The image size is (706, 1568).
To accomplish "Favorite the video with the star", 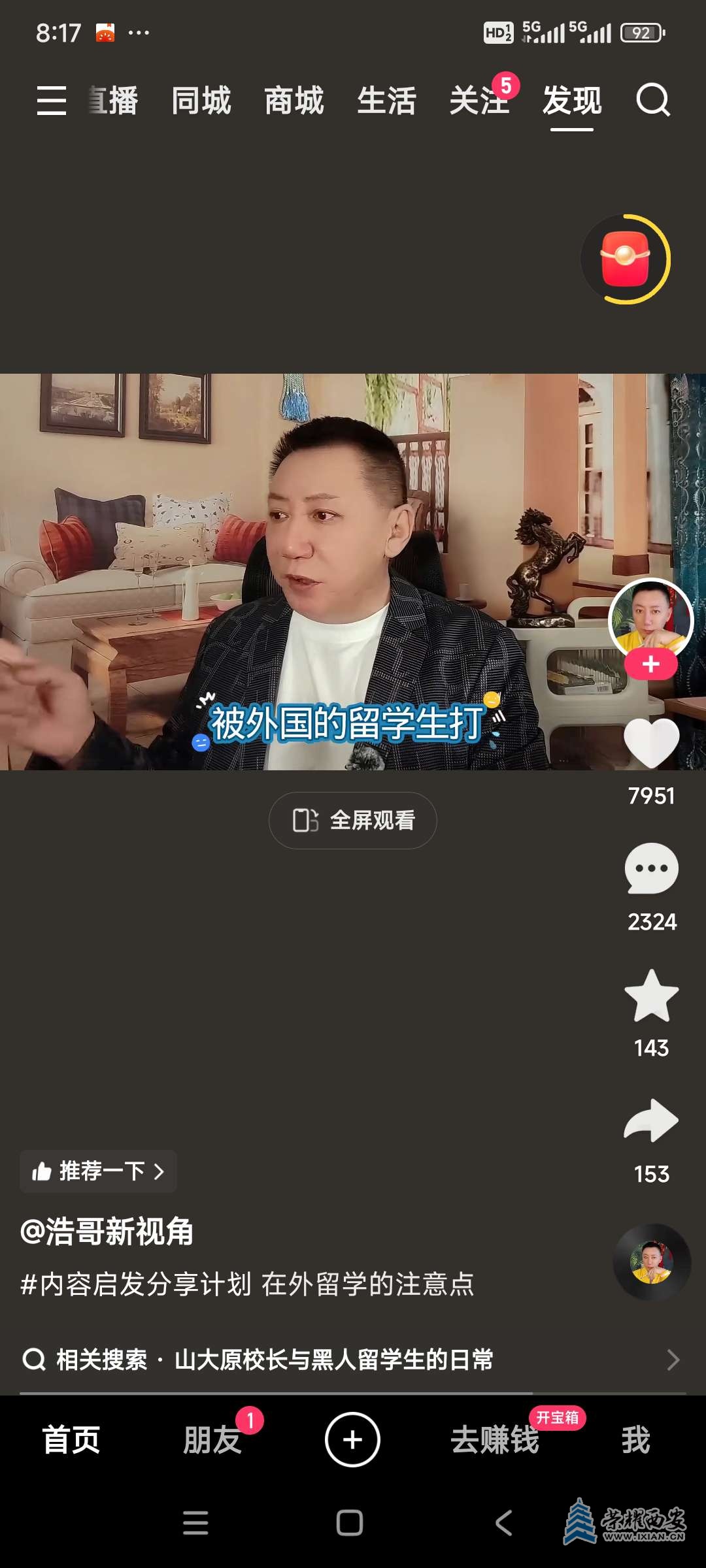I will coord(651,996).
